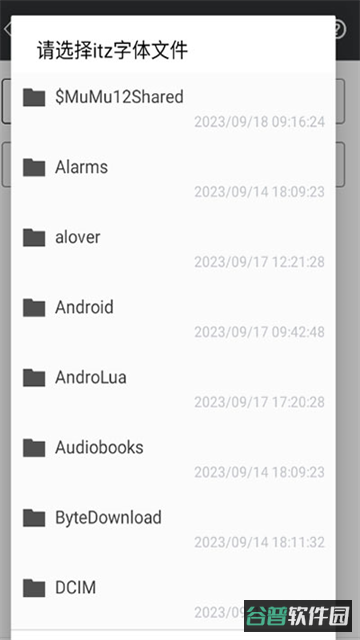The height and width of the screenshot is (640, 360).
Task: Enter the ByteDownload folder
Action: pos(173,529)
